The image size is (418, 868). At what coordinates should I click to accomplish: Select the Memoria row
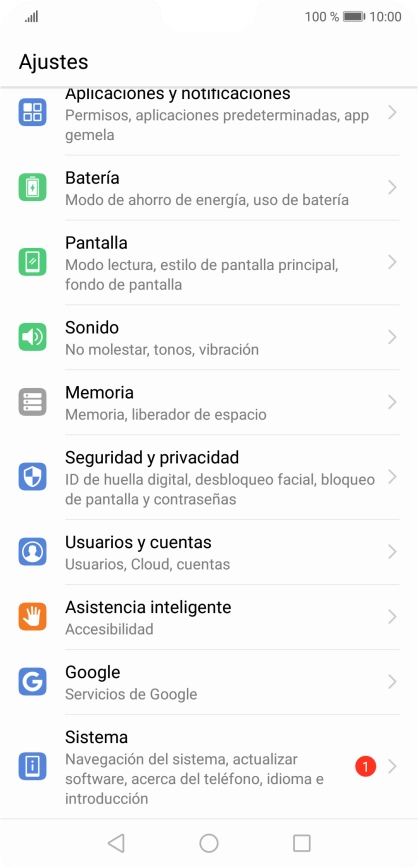[209, 402]
